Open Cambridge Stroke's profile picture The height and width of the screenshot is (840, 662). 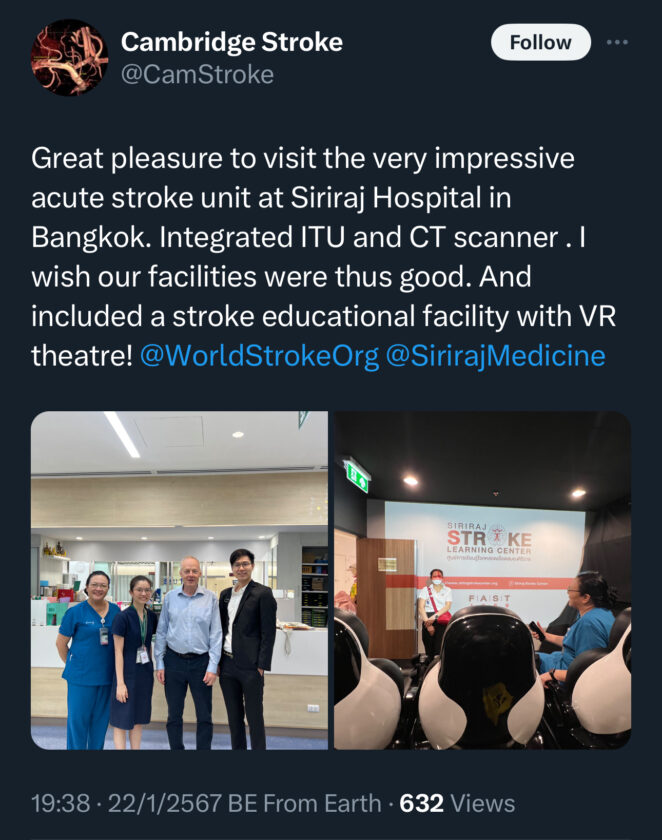69,58
